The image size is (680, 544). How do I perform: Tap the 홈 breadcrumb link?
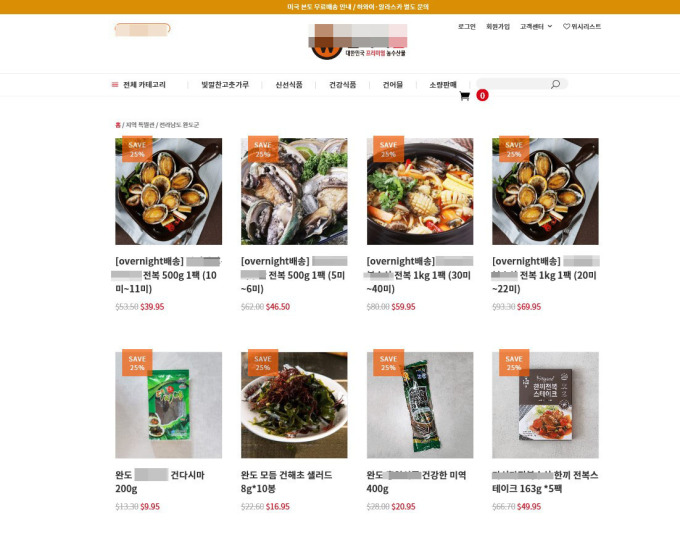click(x=117, y=125)
